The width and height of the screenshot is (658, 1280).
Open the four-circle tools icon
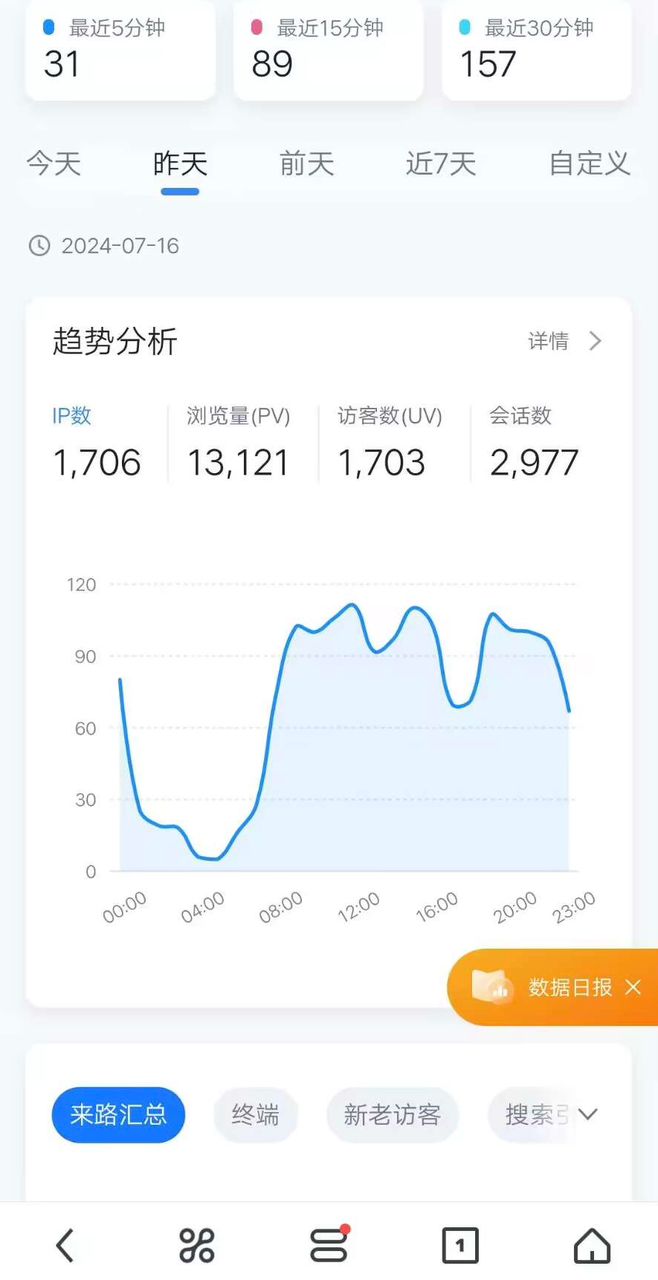[x=197, y=1246]
